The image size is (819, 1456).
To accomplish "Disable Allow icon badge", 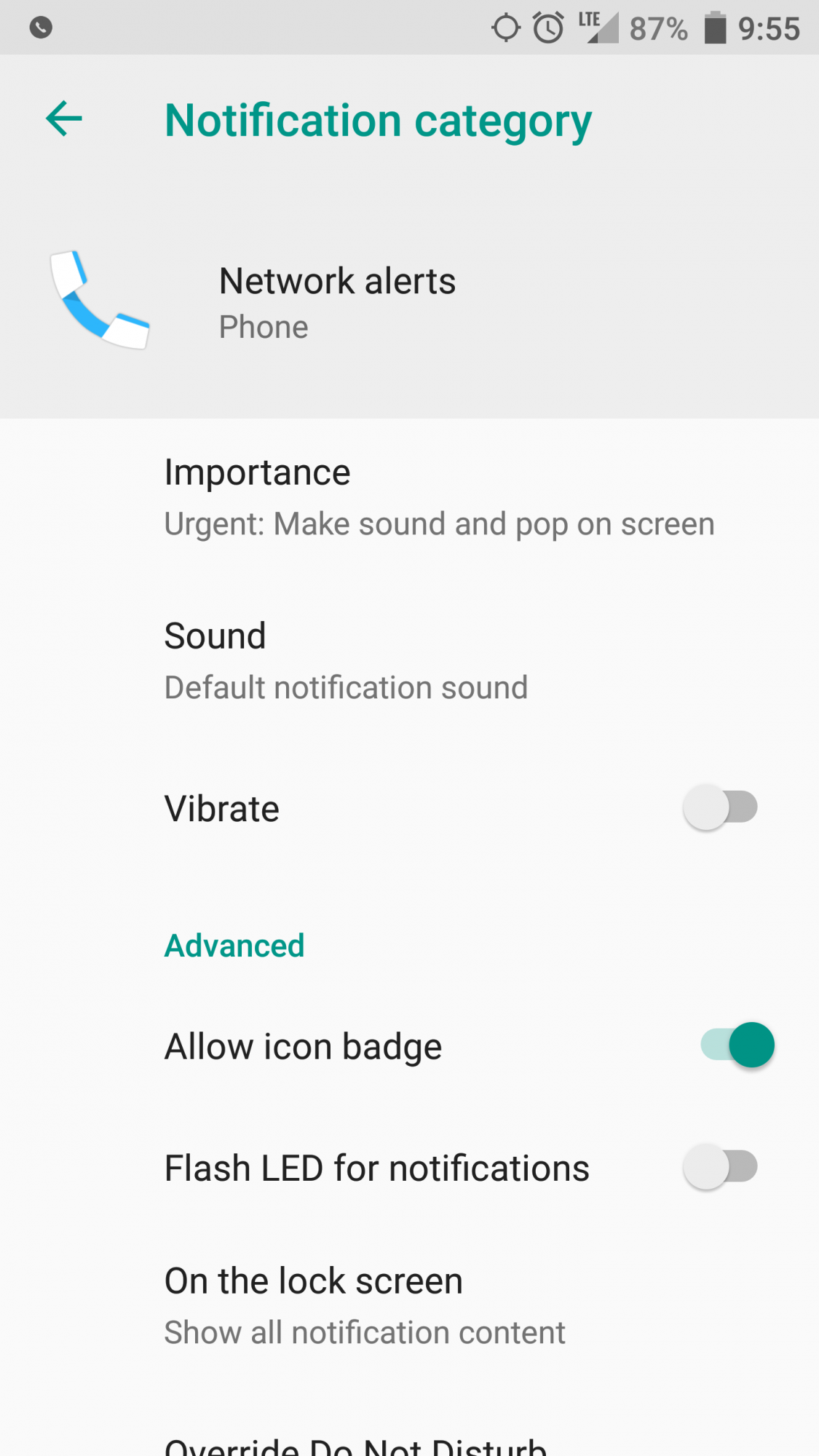I will (737, 1045).
